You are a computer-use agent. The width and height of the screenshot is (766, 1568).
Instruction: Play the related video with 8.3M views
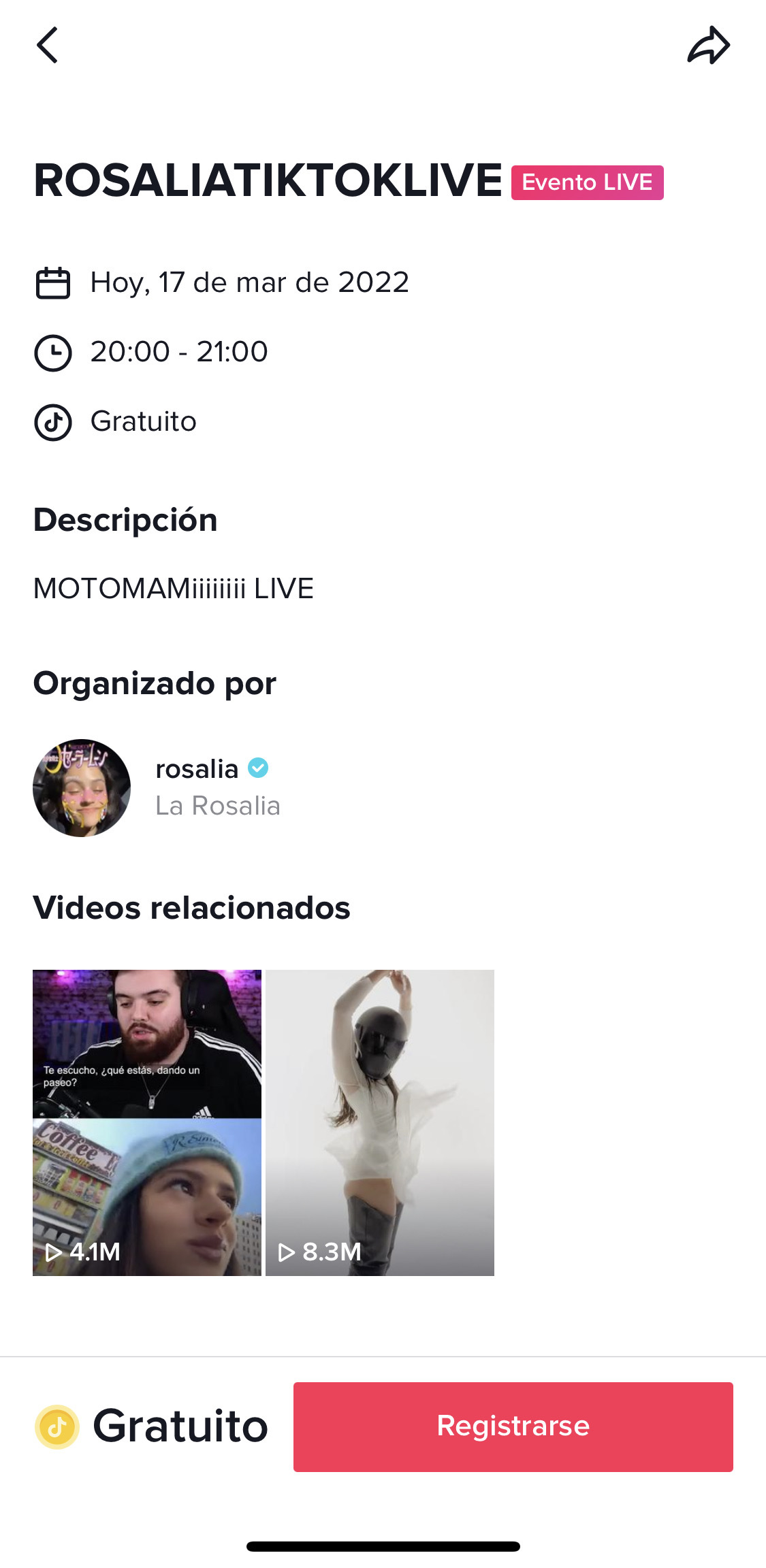pos(380,1122)
